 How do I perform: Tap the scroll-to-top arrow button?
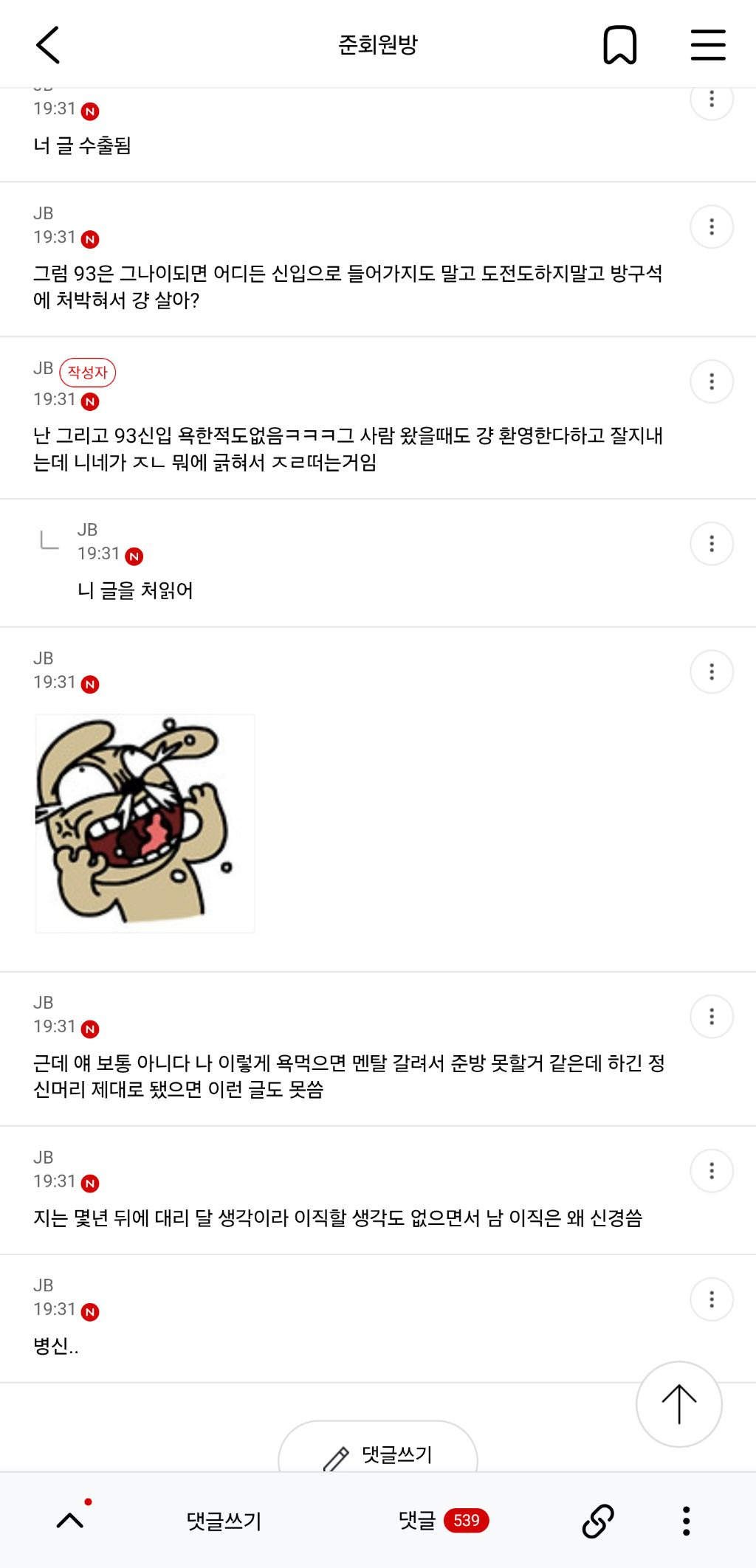681,1405
